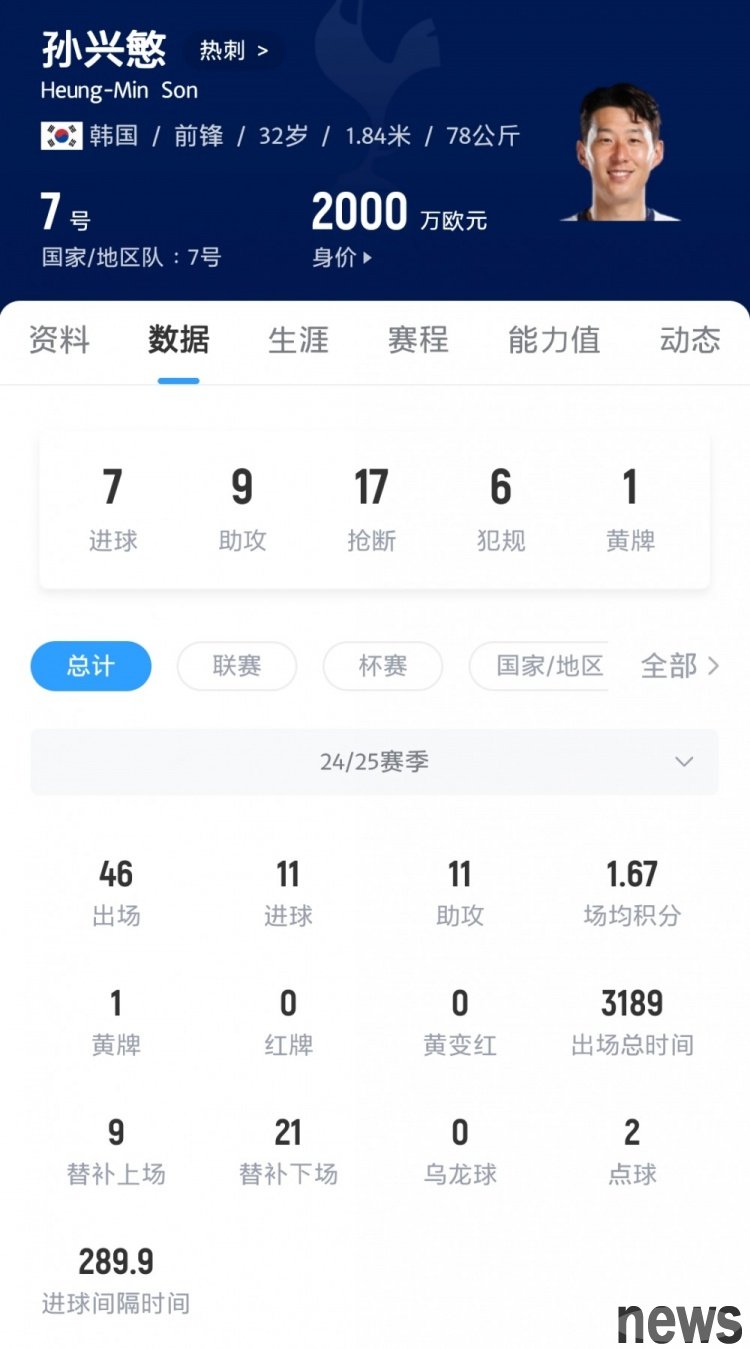Filter stats by 联赛
750x1349 pixels.
(237, 666)
